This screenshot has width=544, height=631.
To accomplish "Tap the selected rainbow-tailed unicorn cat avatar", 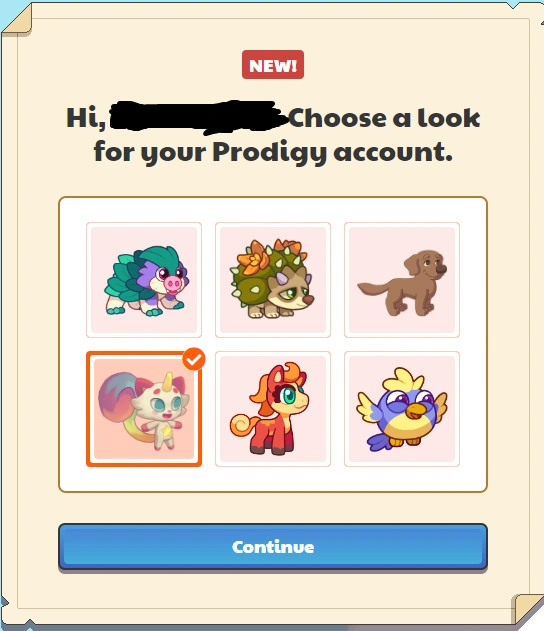I will pos(144,409).
